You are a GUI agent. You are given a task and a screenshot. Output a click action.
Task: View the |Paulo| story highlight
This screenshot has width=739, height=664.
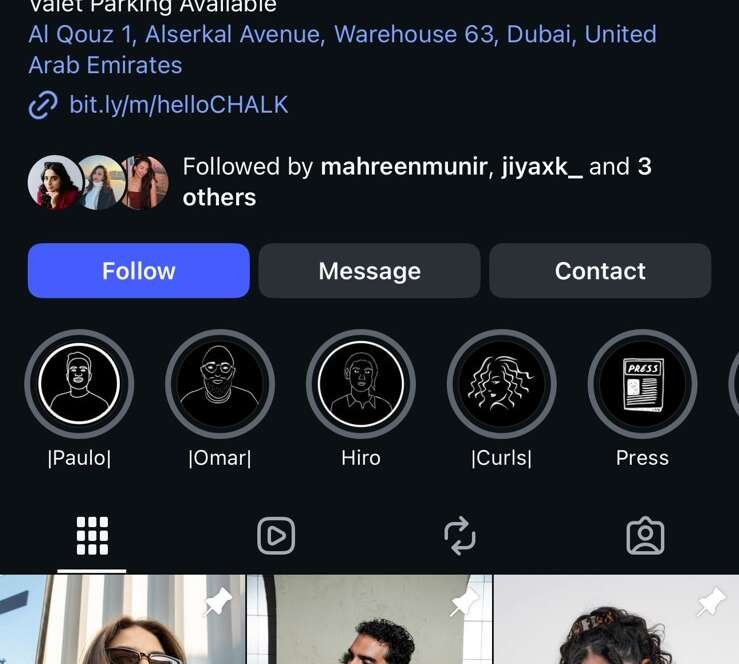[79, 384]
